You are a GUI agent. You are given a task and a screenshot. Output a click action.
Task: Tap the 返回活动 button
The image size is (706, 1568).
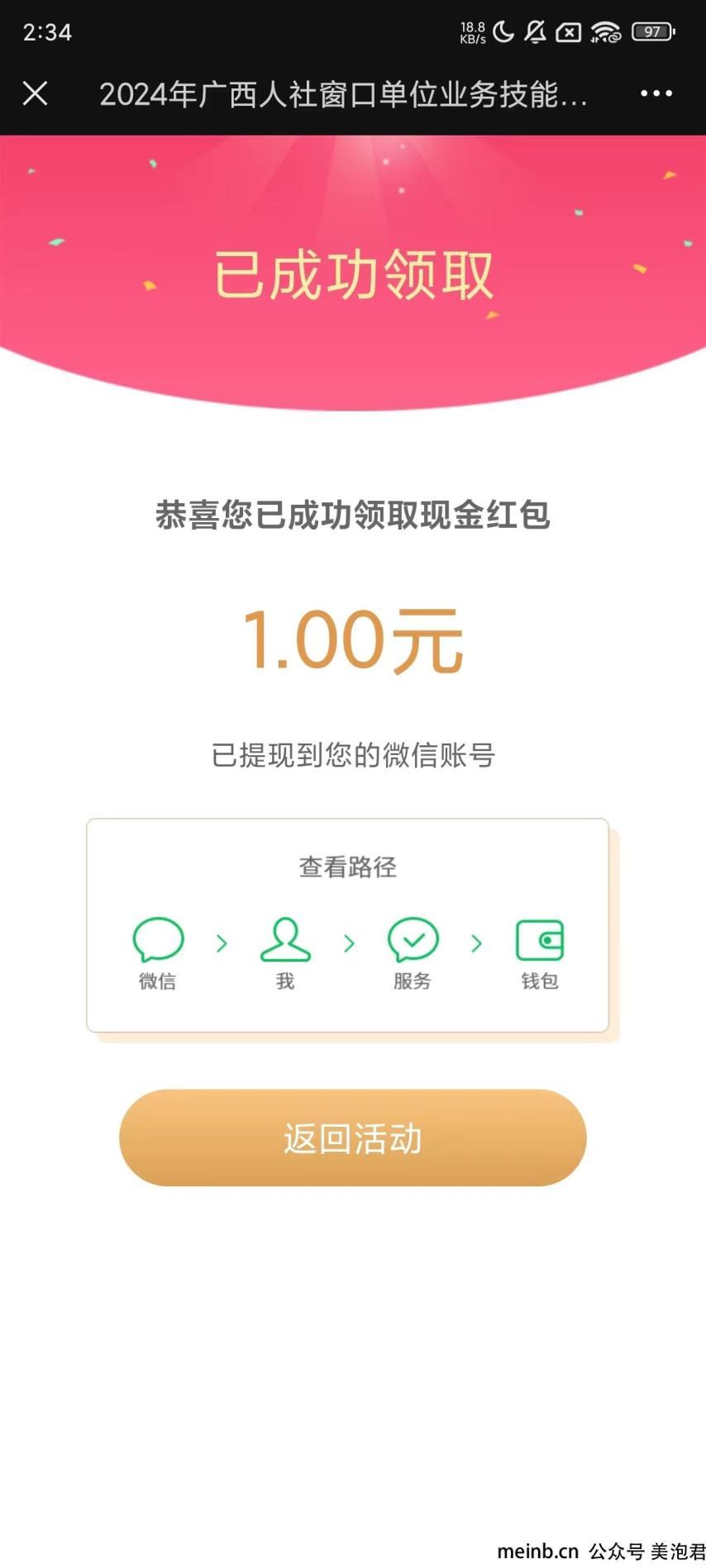click(353, 1138)
